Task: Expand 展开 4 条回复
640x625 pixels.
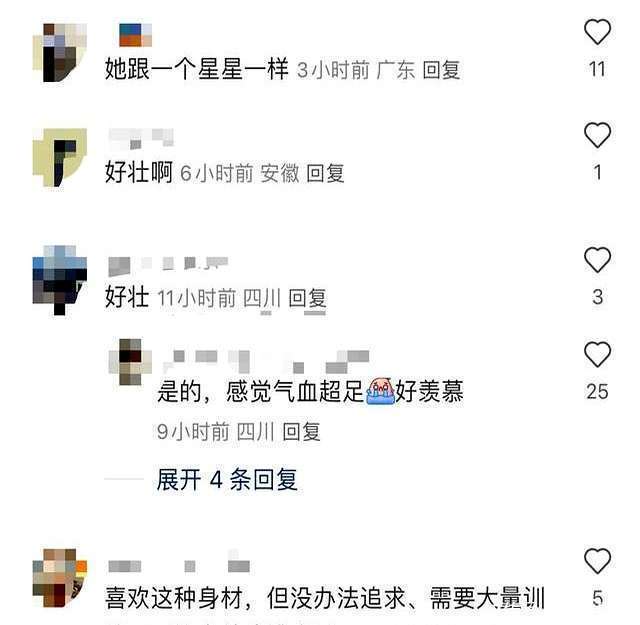Action: [227, 480]
